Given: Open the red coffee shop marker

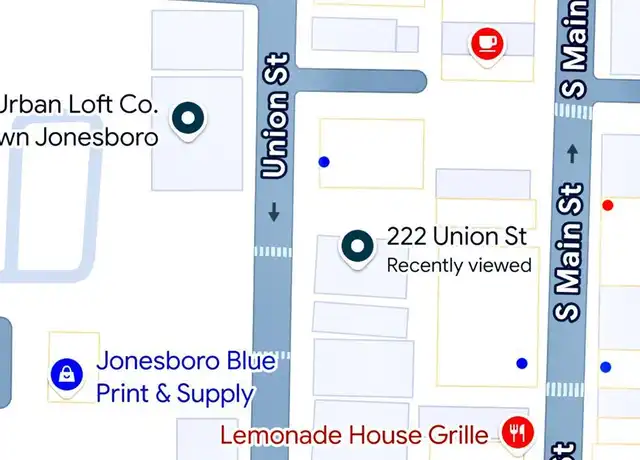Looking at the screenshot, I should pos(487,42).
